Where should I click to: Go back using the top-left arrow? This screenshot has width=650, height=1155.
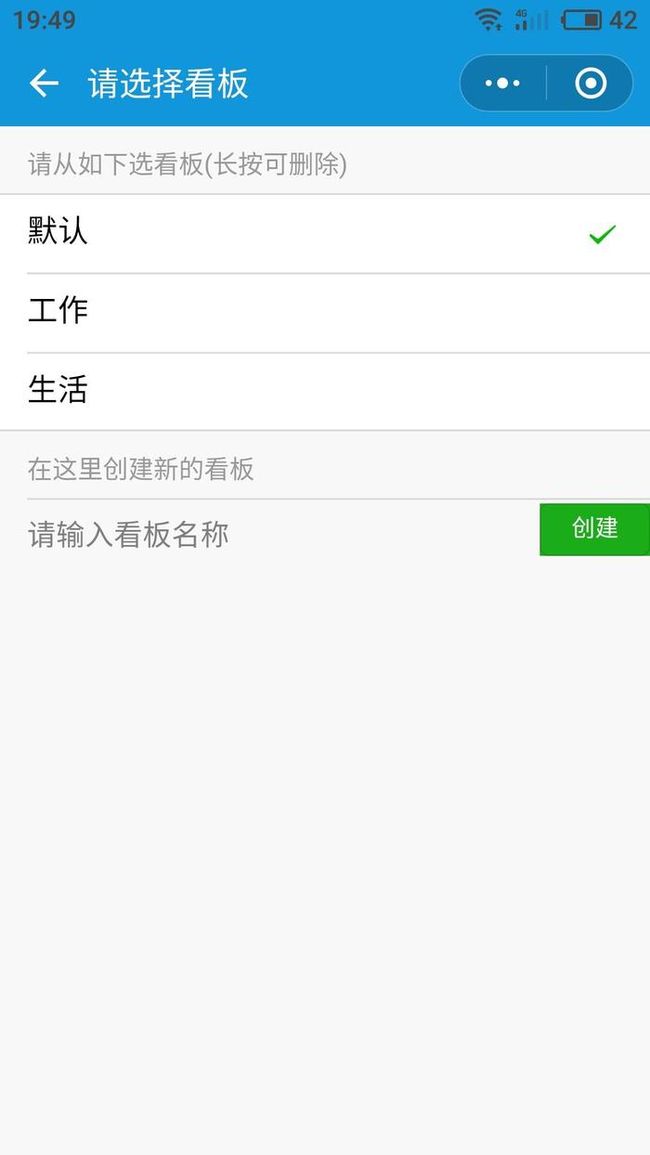point(43,83)
